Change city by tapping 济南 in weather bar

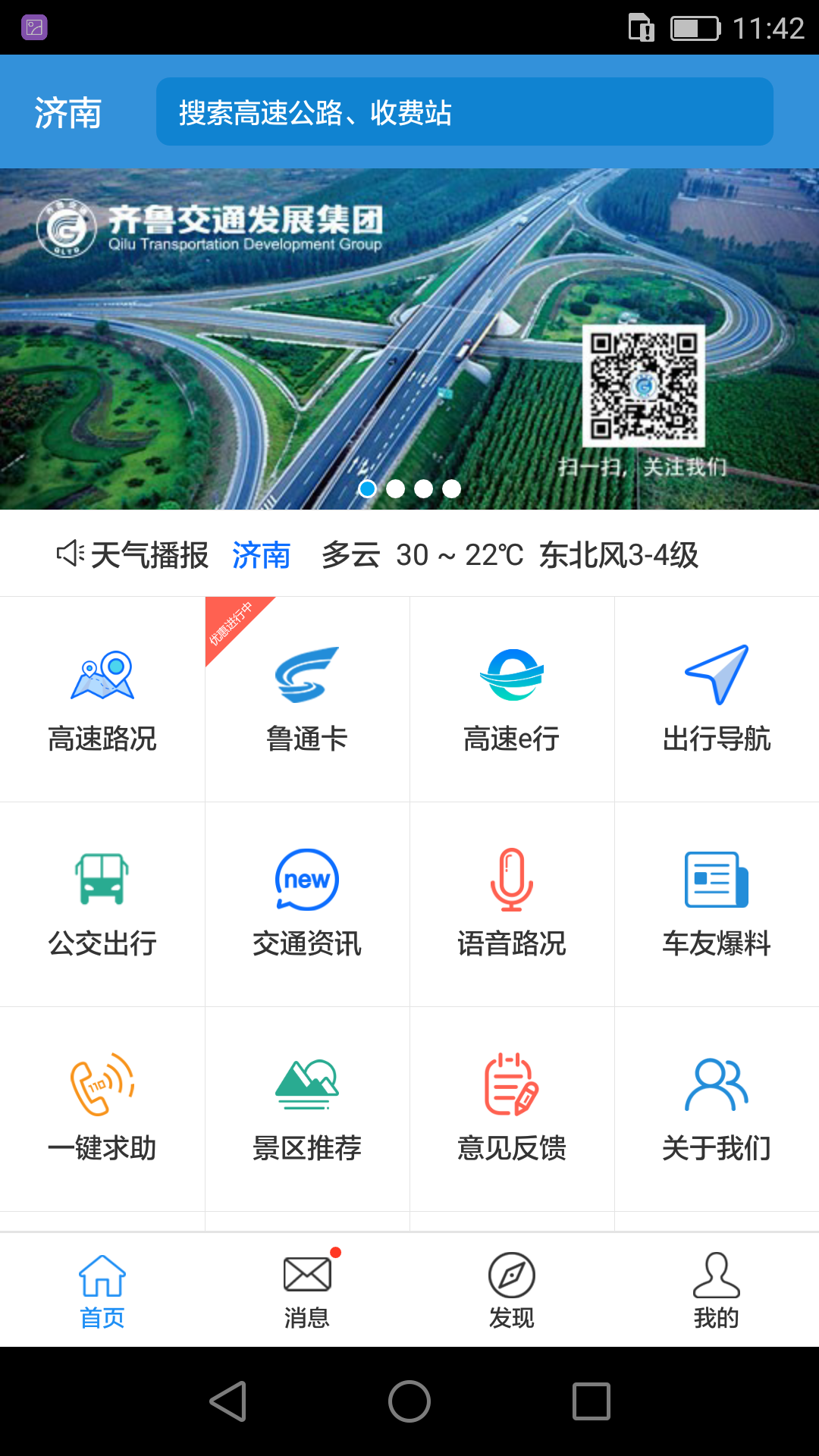pos(261,555)
